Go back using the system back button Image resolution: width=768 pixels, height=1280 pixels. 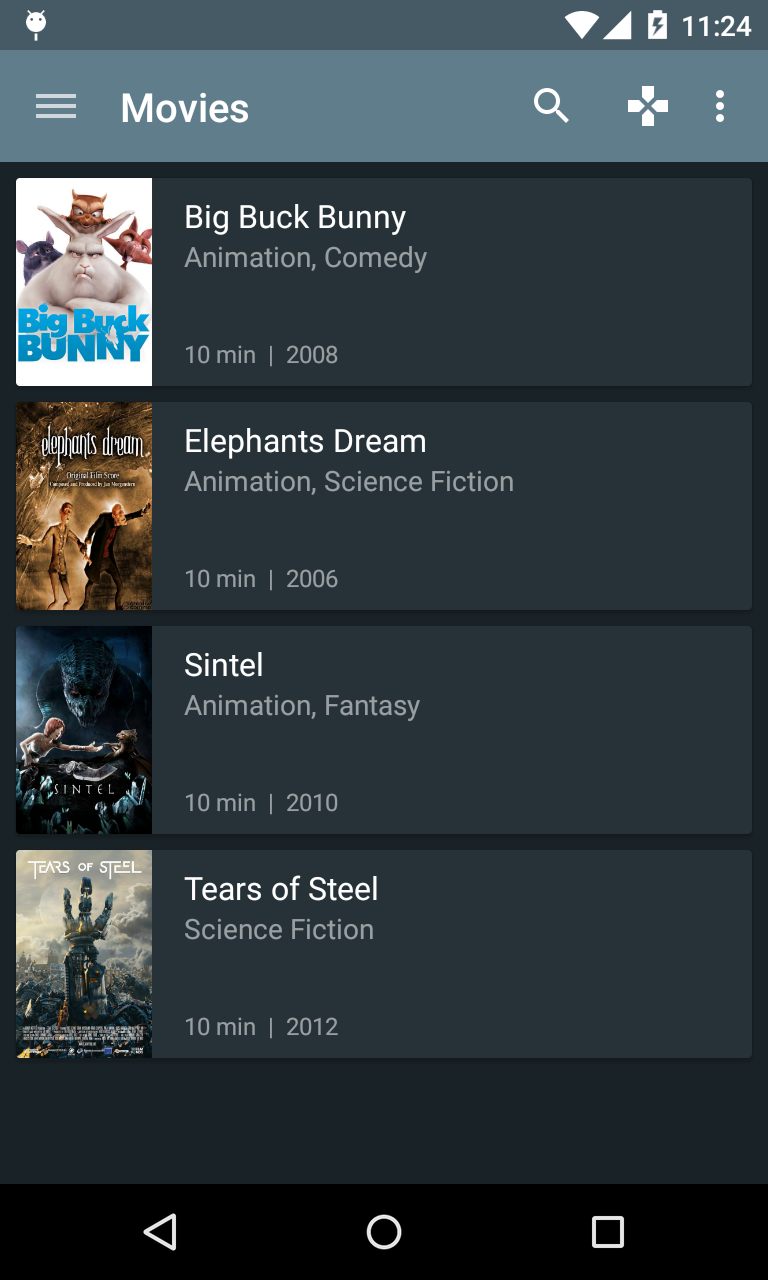point(160,1232)
